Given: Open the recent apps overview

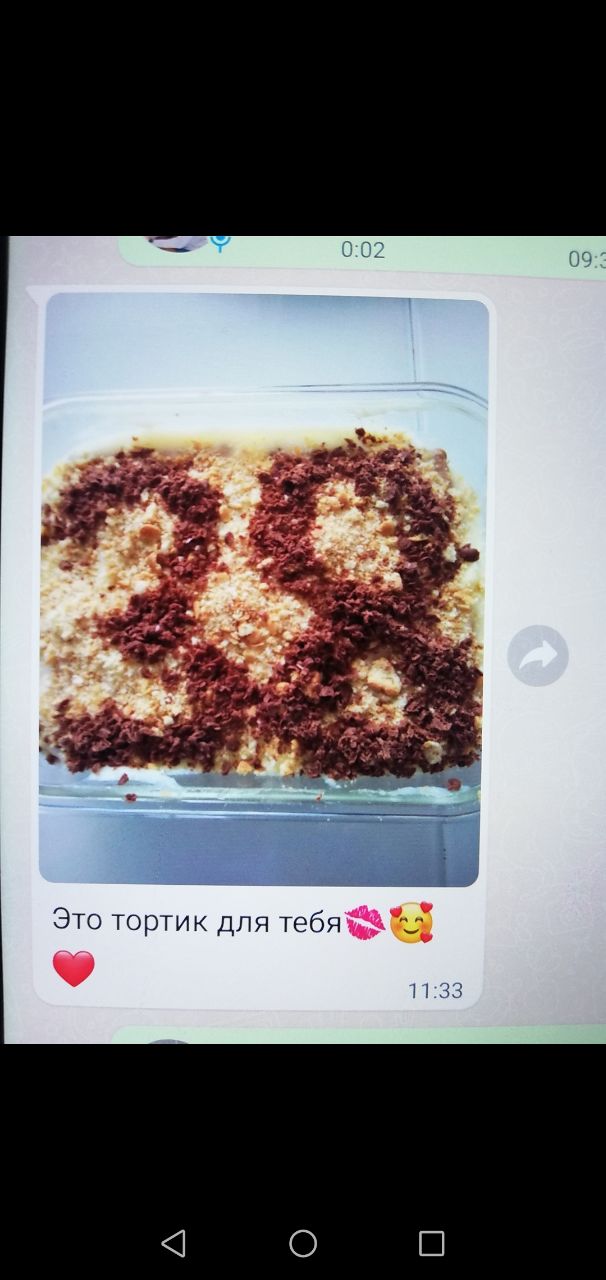Looking at the screenshot, I should tap(431, 1243).
